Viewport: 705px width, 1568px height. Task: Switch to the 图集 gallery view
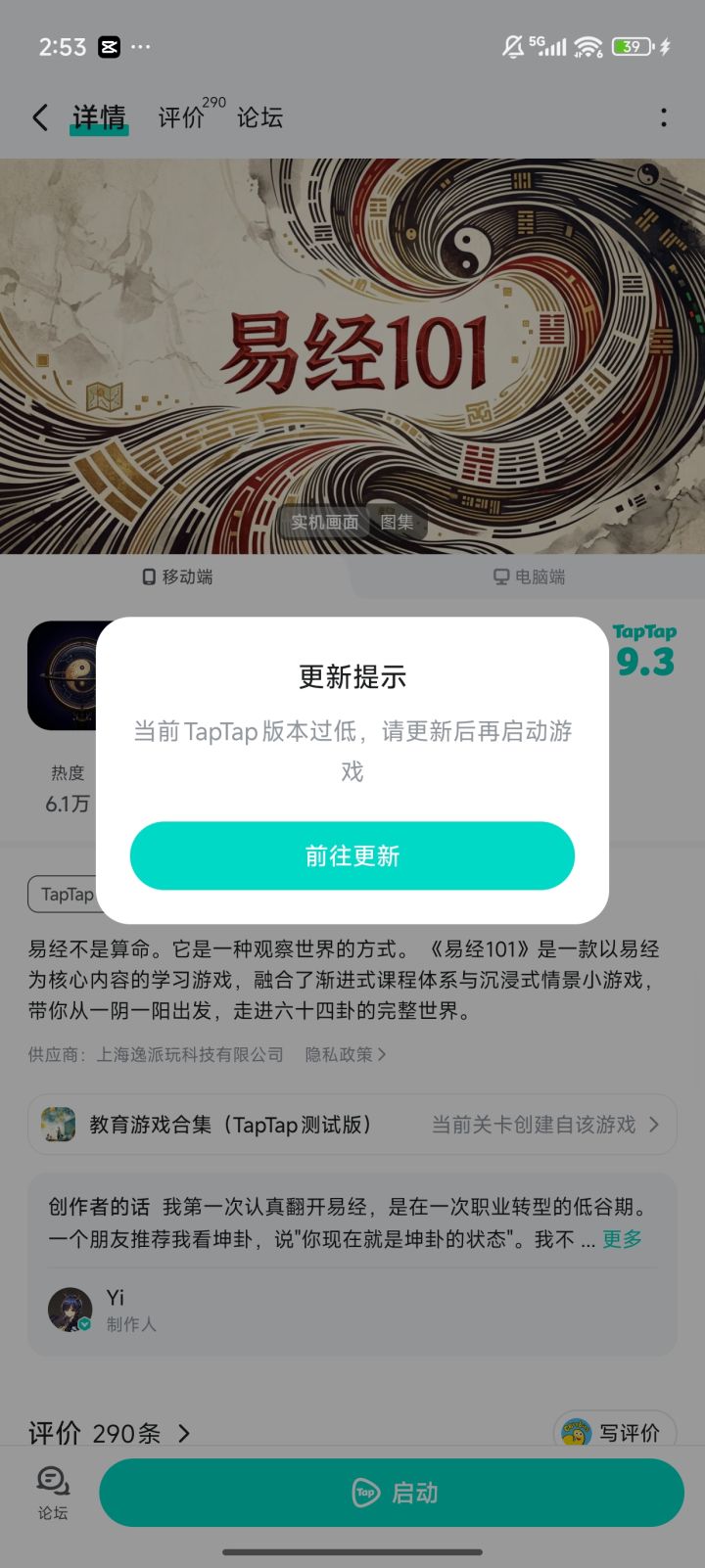click(x=398, y=523)
